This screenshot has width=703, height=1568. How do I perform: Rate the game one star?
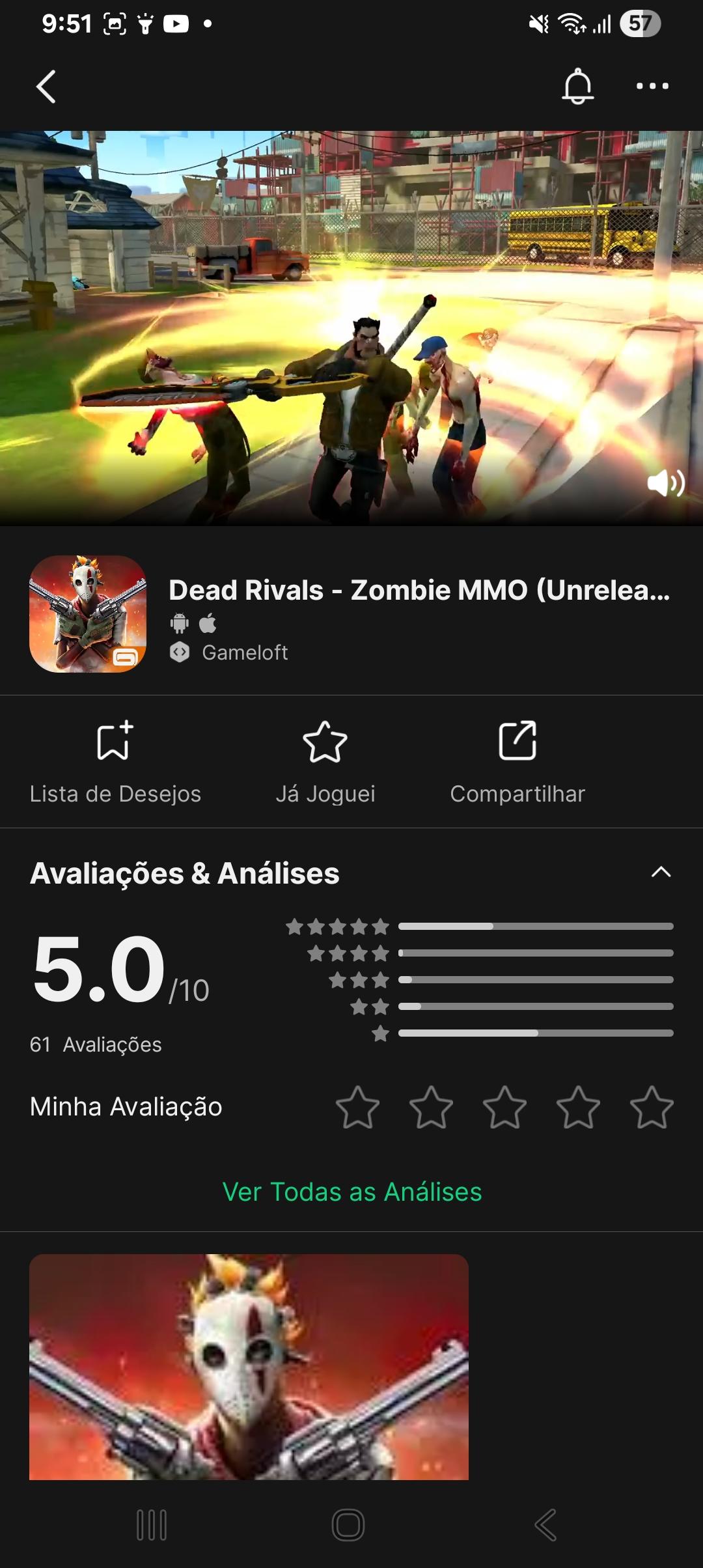point(357,1107)
